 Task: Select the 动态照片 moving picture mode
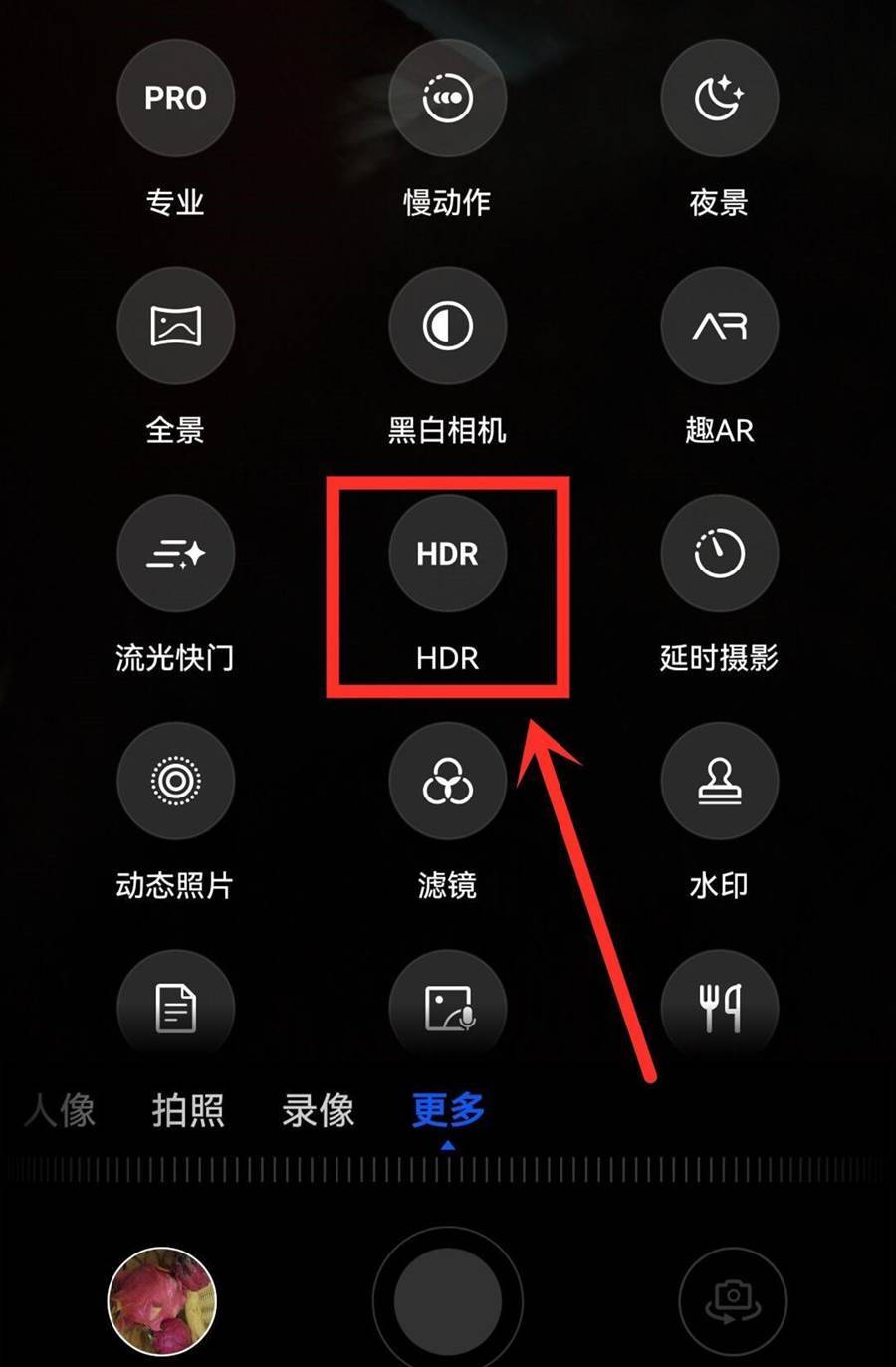pyautogui.click(x=175, y=781)
